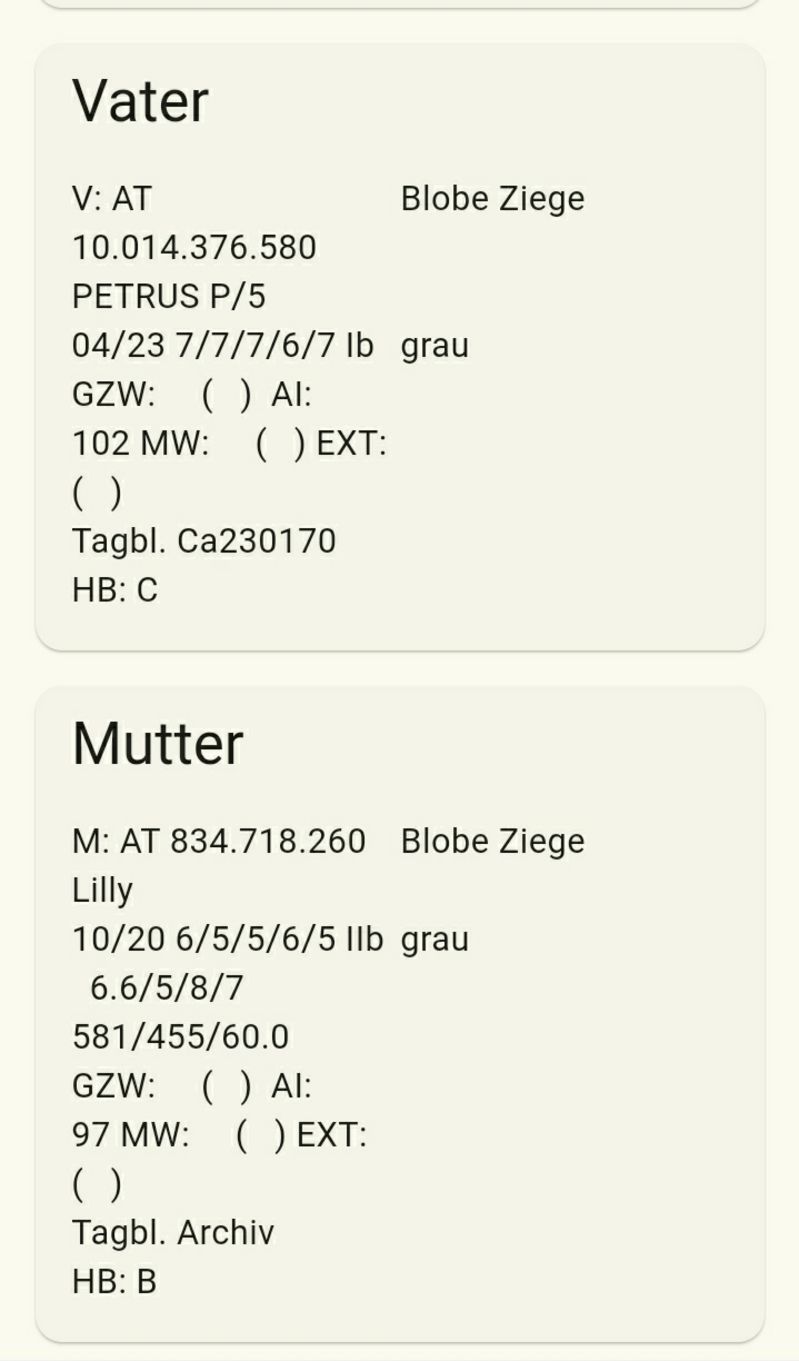Open the Mutter card for Lilly
799x1361 pixels.
pos(400,1014)
